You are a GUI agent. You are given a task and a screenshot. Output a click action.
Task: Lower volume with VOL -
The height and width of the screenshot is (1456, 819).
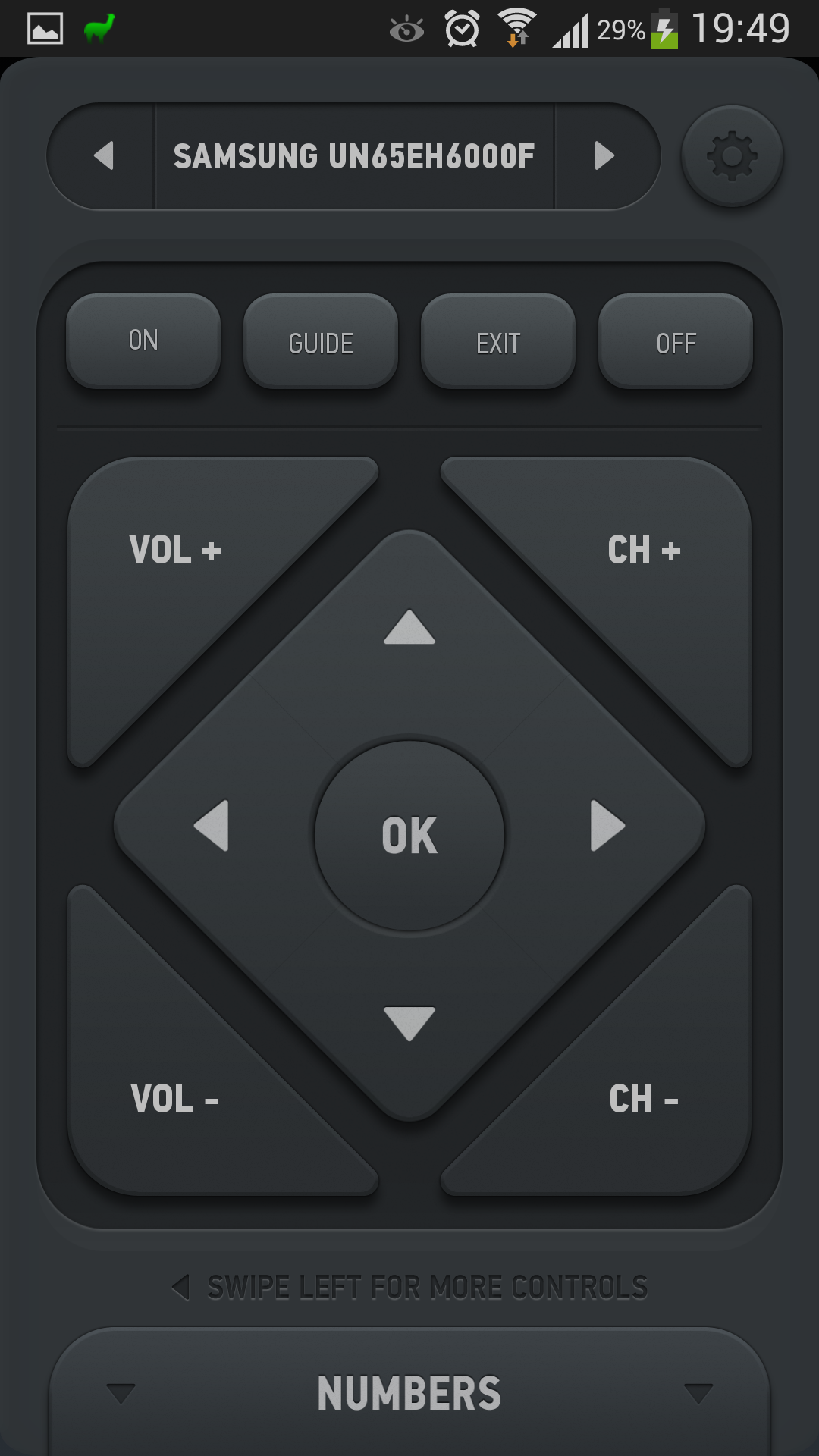[175, 1100]
